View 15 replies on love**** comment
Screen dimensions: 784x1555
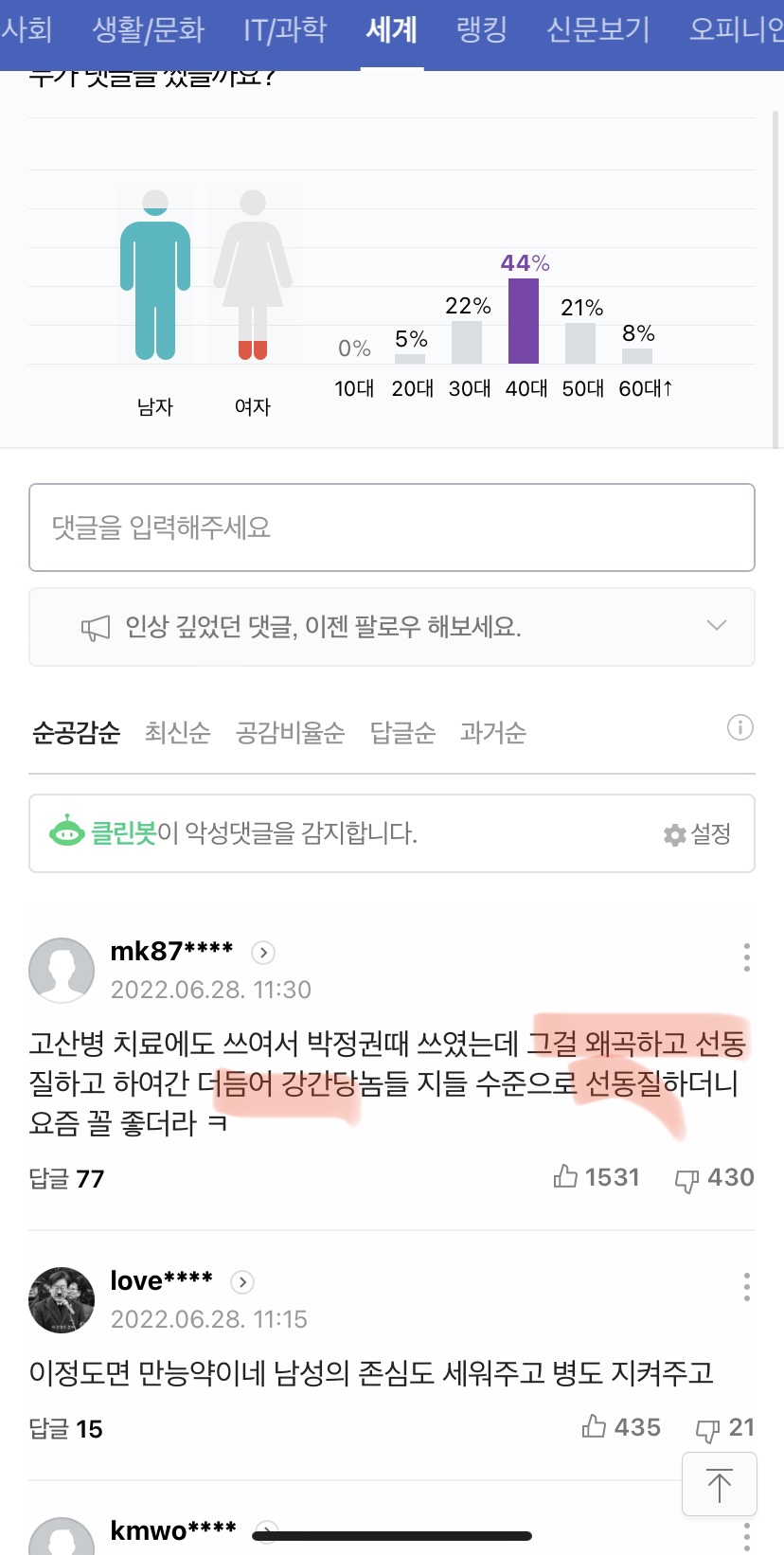pyautogui.click(x=65, y=1428)
